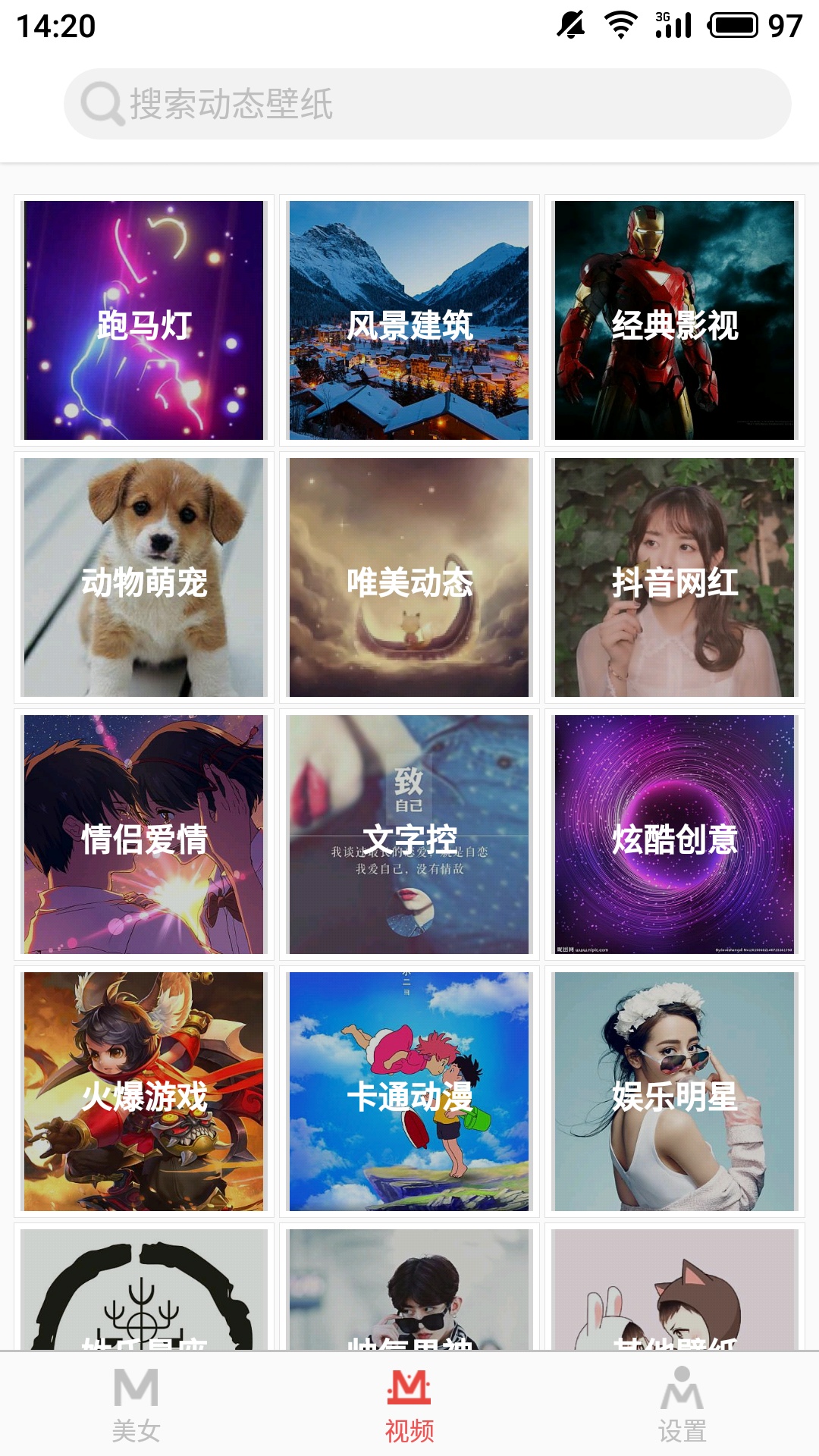View the 炫酷创意 category

click(675, 834)
